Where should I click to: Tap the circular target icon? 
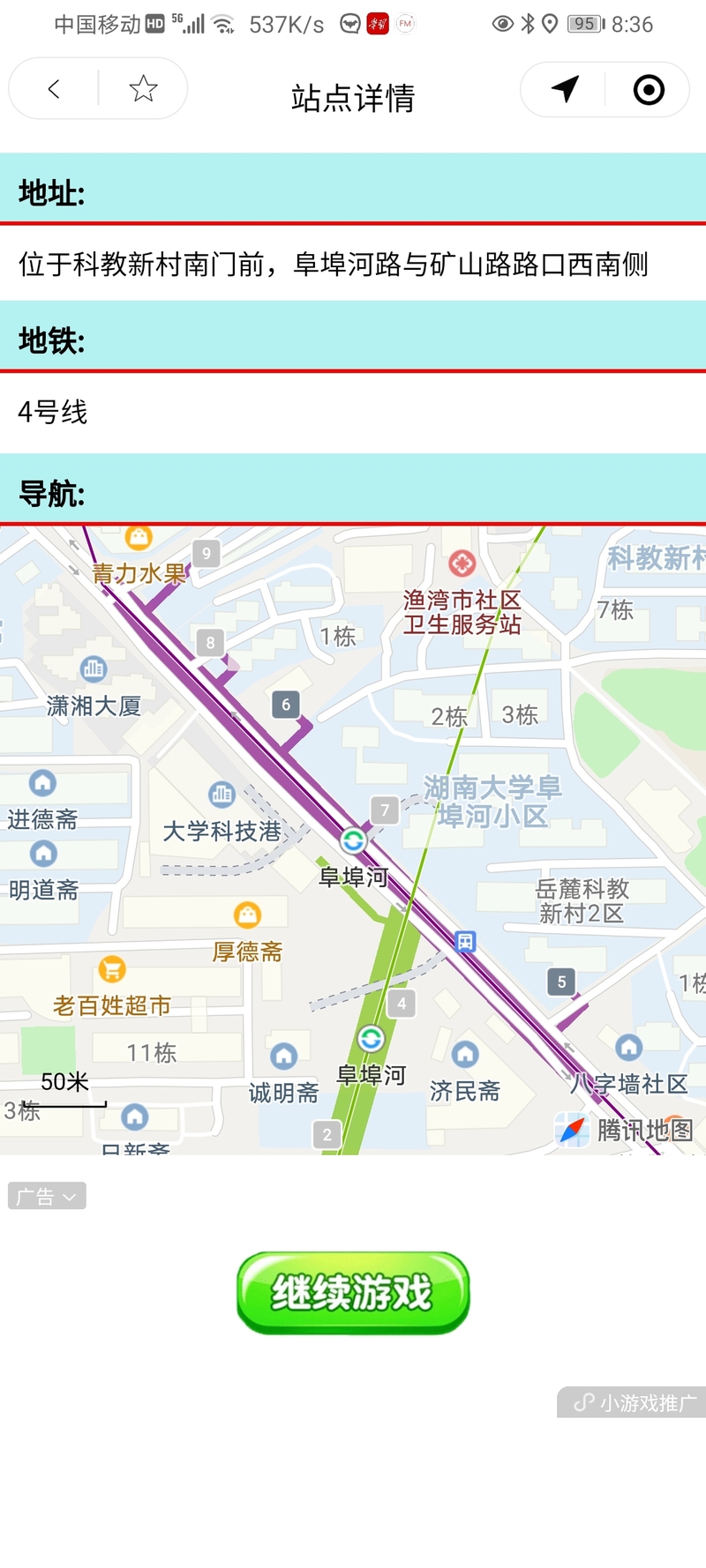coord(649,90)
